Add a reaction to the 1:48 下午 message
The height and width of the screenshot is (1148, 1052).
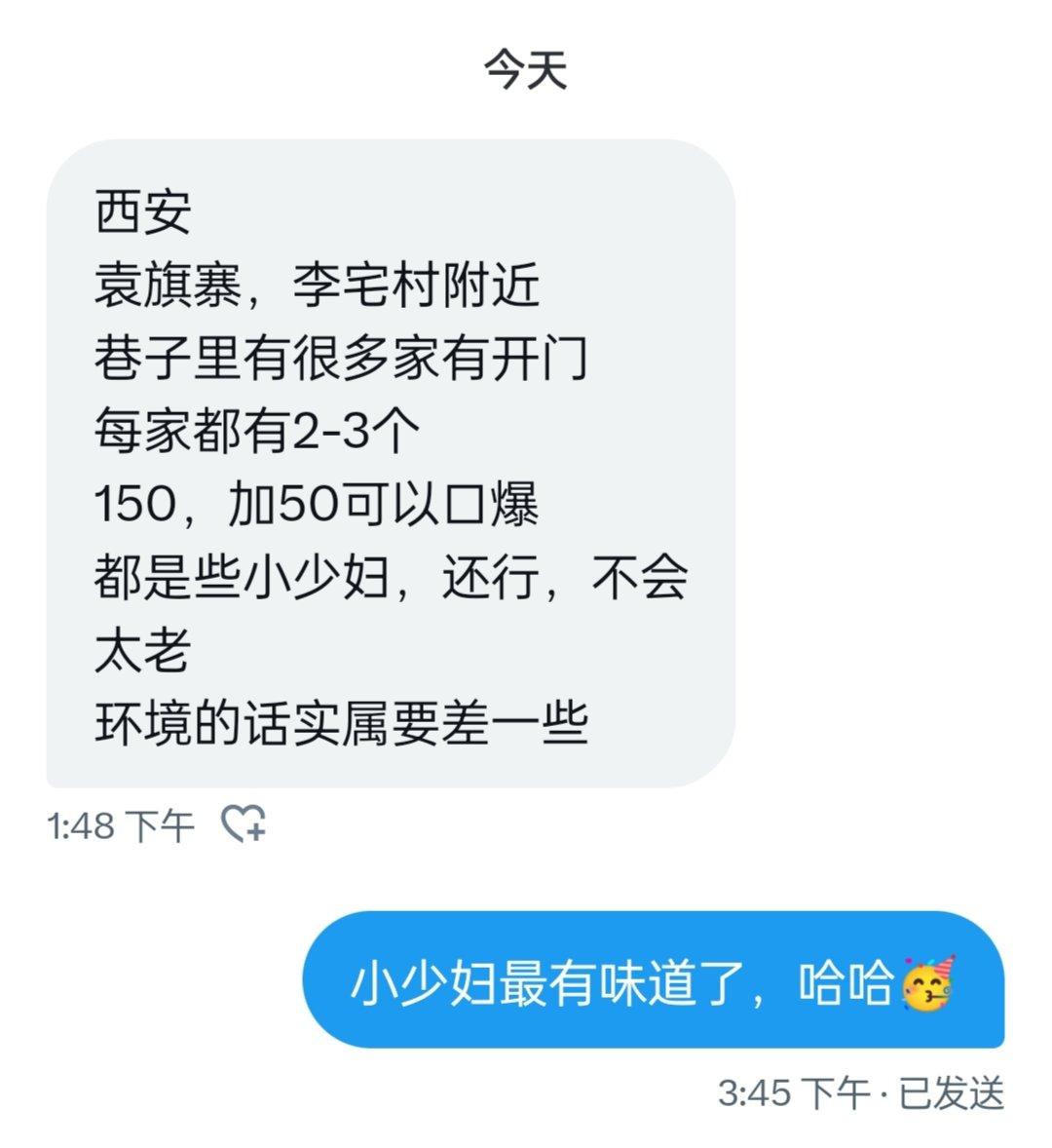[x=244, y=824]
